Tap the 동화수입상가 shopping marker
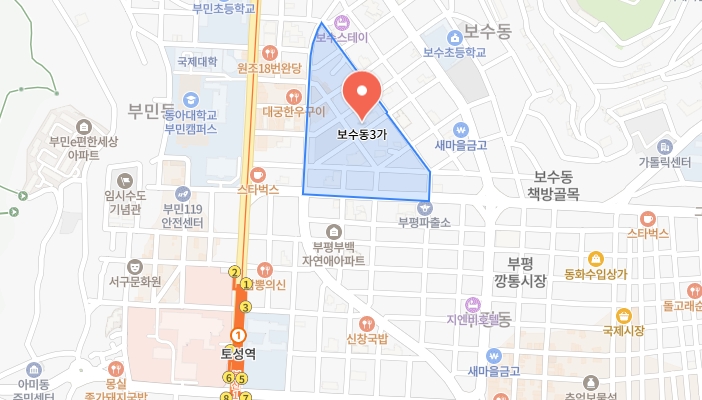The image size is (702, 400). click(594, 257)
